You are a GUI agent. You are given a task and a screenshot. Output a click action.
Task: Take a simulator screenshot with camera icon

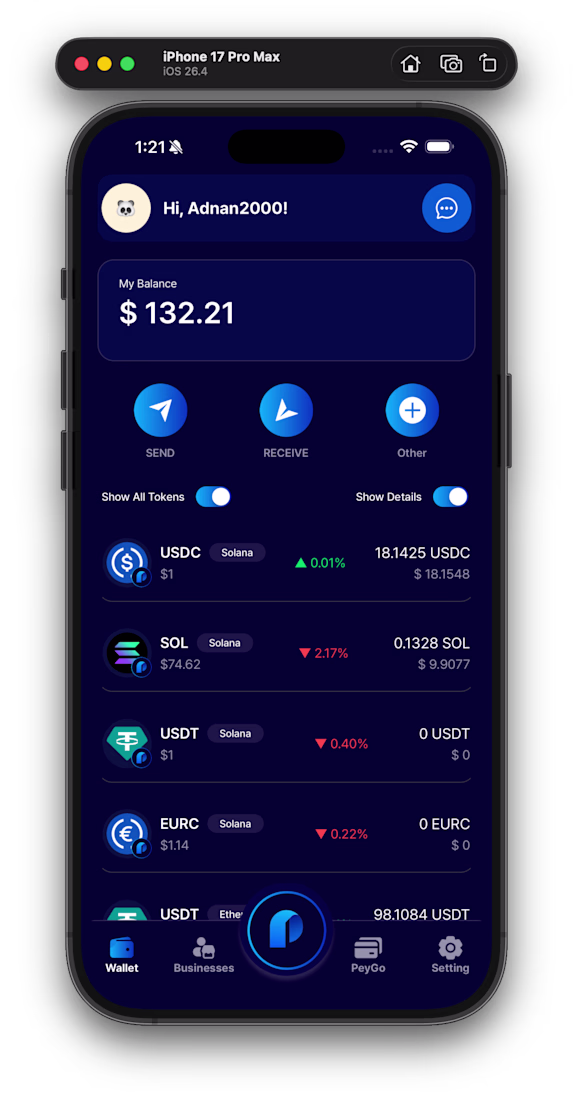[451, 64]
